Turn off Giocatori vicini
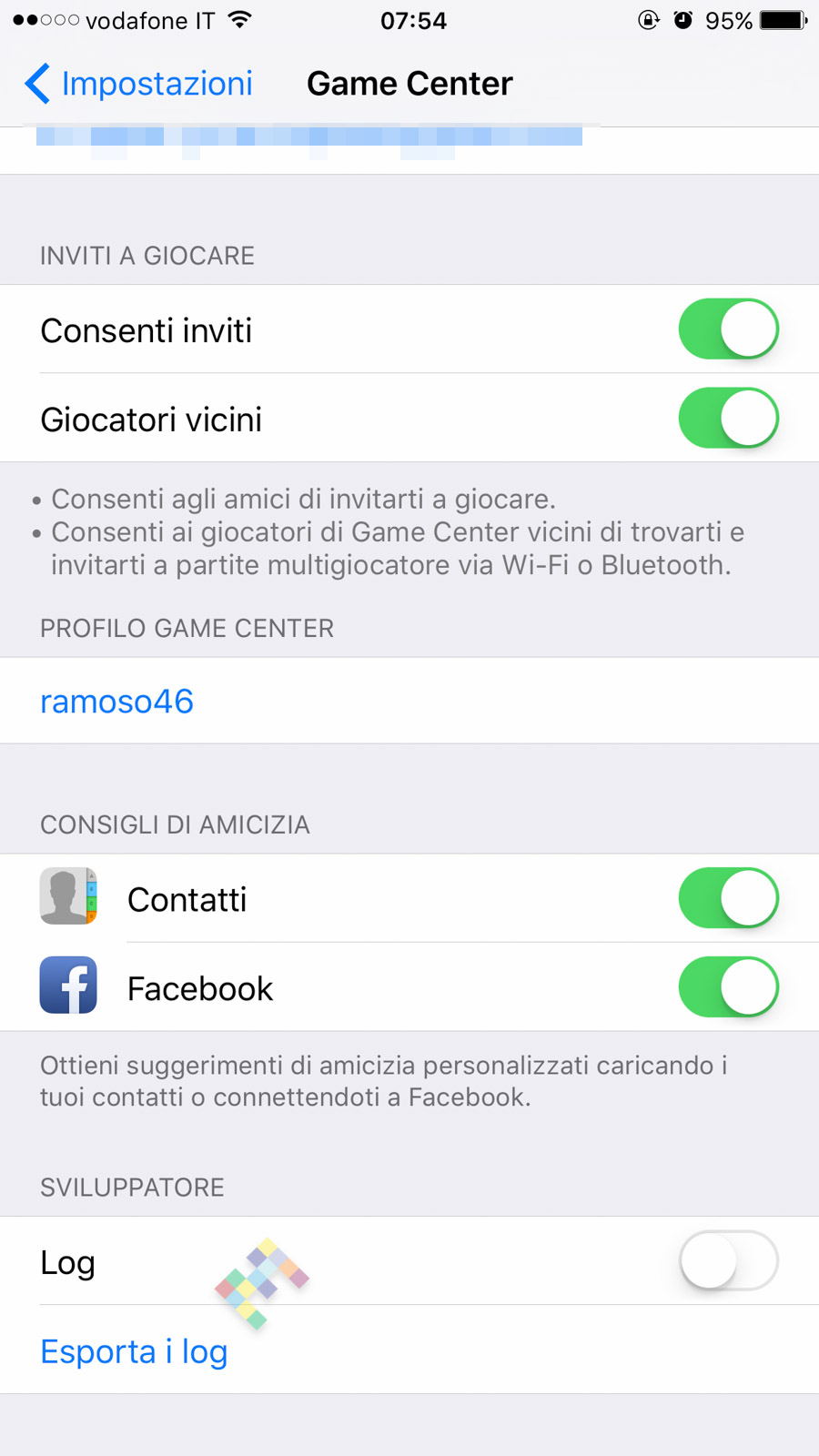The height and width of the screenshot is (1456, 819). tap(728, 419)
